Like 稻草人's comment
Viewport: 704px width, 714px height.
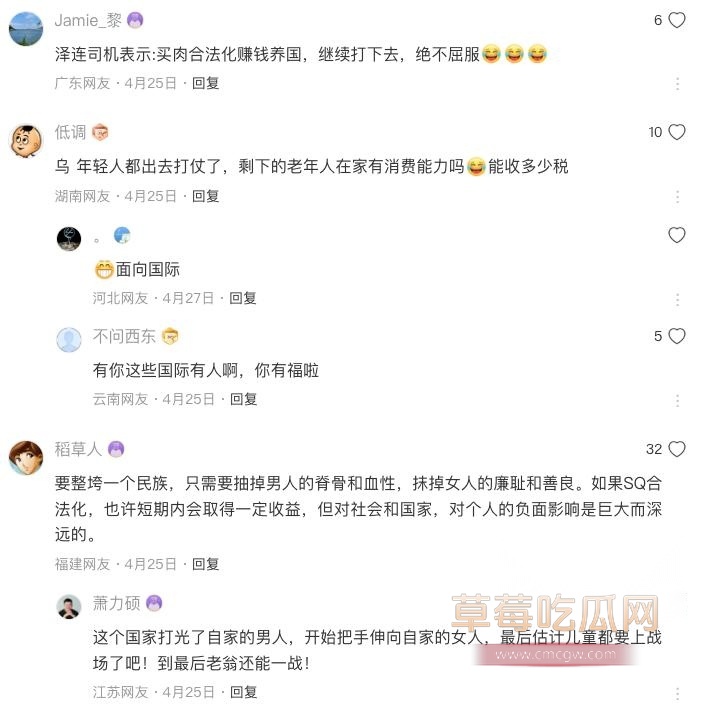pyautogui.click(x=677, y=449)
